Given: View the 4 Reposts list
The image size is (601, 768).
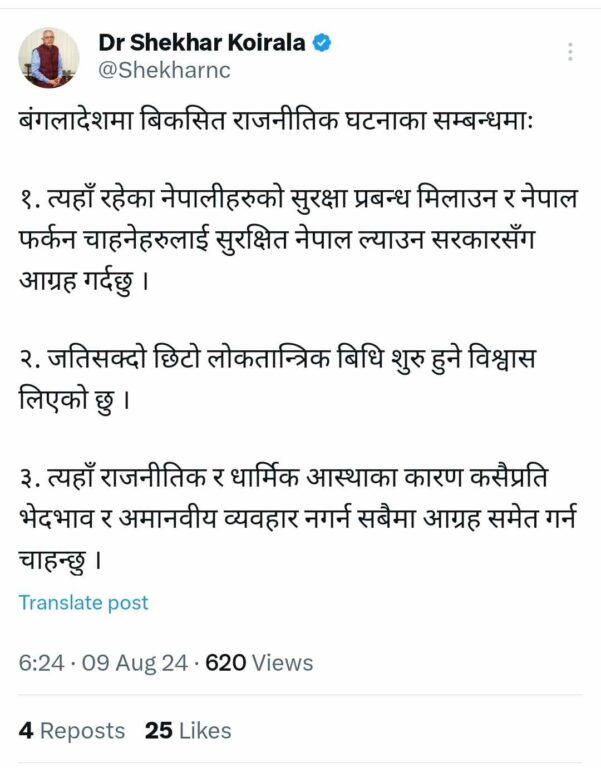Looking at the screenshot, I should pyautogui.click(x=72, y=731).
